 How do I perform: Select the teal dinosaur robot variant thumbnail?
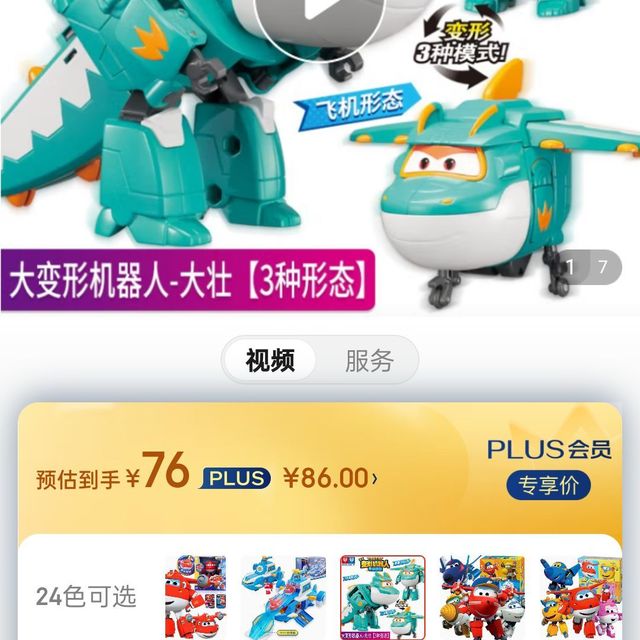click(x=382, y=598)
